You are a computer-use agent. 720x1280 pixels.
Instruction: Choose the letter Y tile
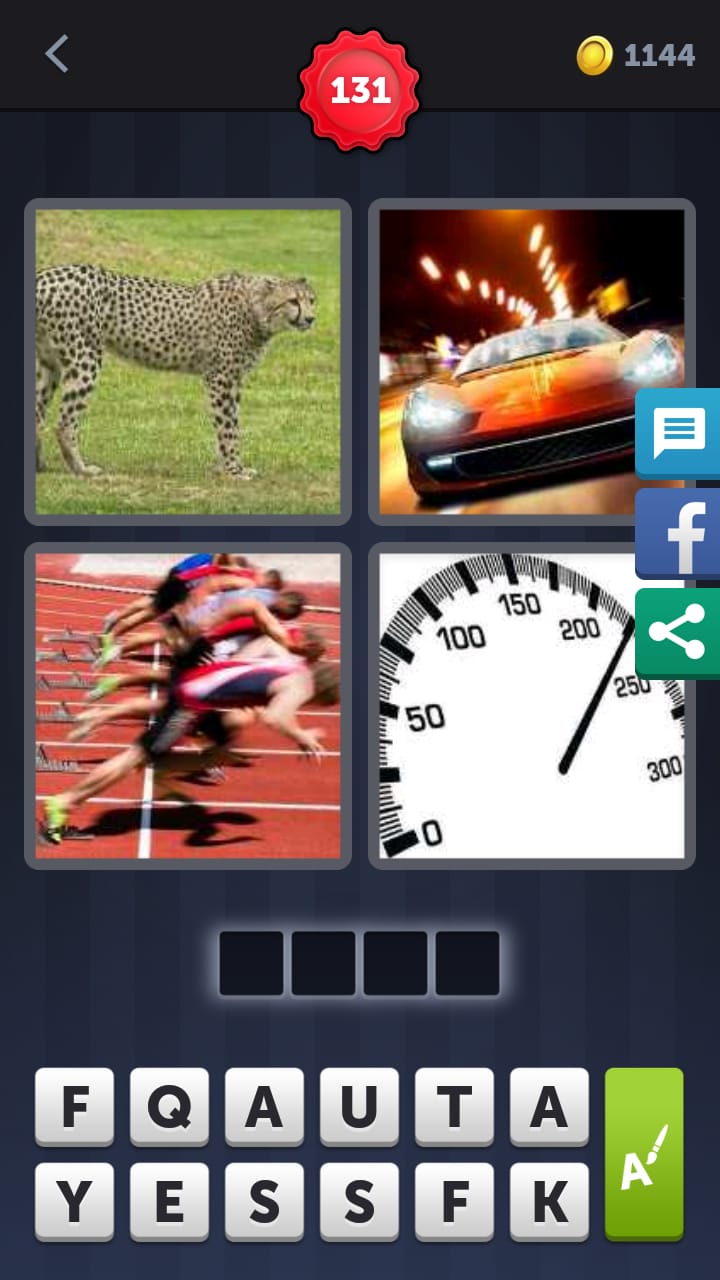pyautogui.click(x=74, y=1201)
